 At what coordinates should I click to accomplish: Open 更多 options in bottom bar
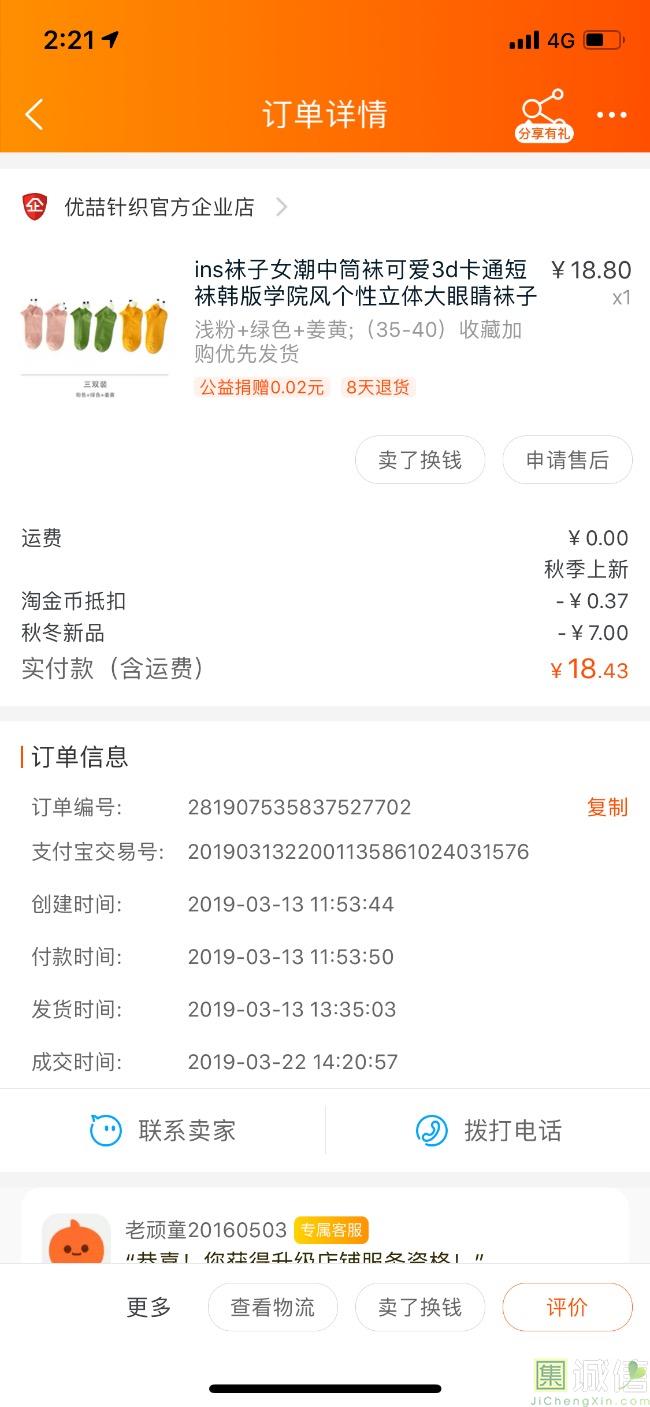tap(149, 1307)
